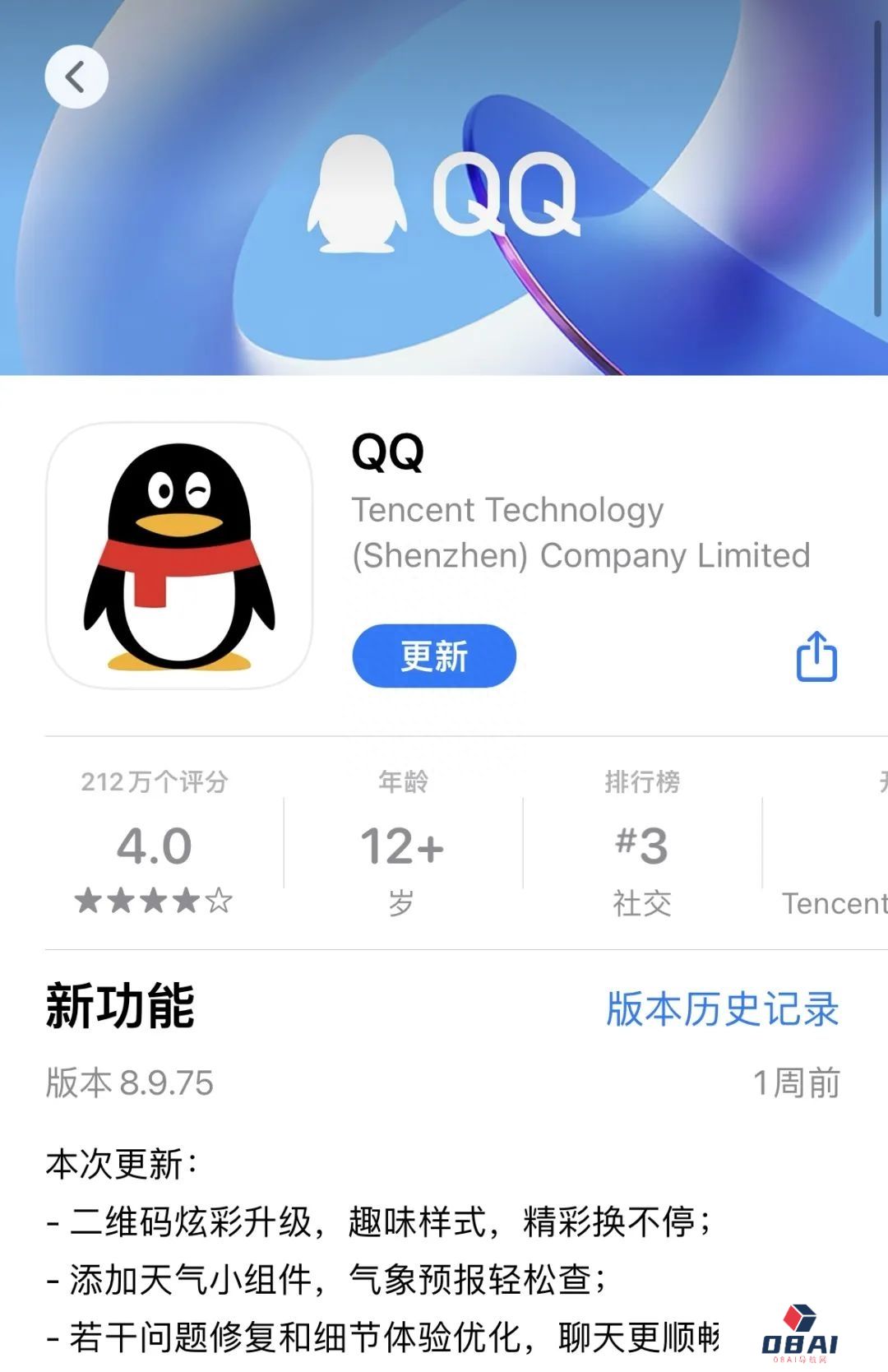Viewport: 888px width, 1372px height.
Task: View the #3 社交 chart ranking
Action: pyautogui.click(x=641, y=845)
